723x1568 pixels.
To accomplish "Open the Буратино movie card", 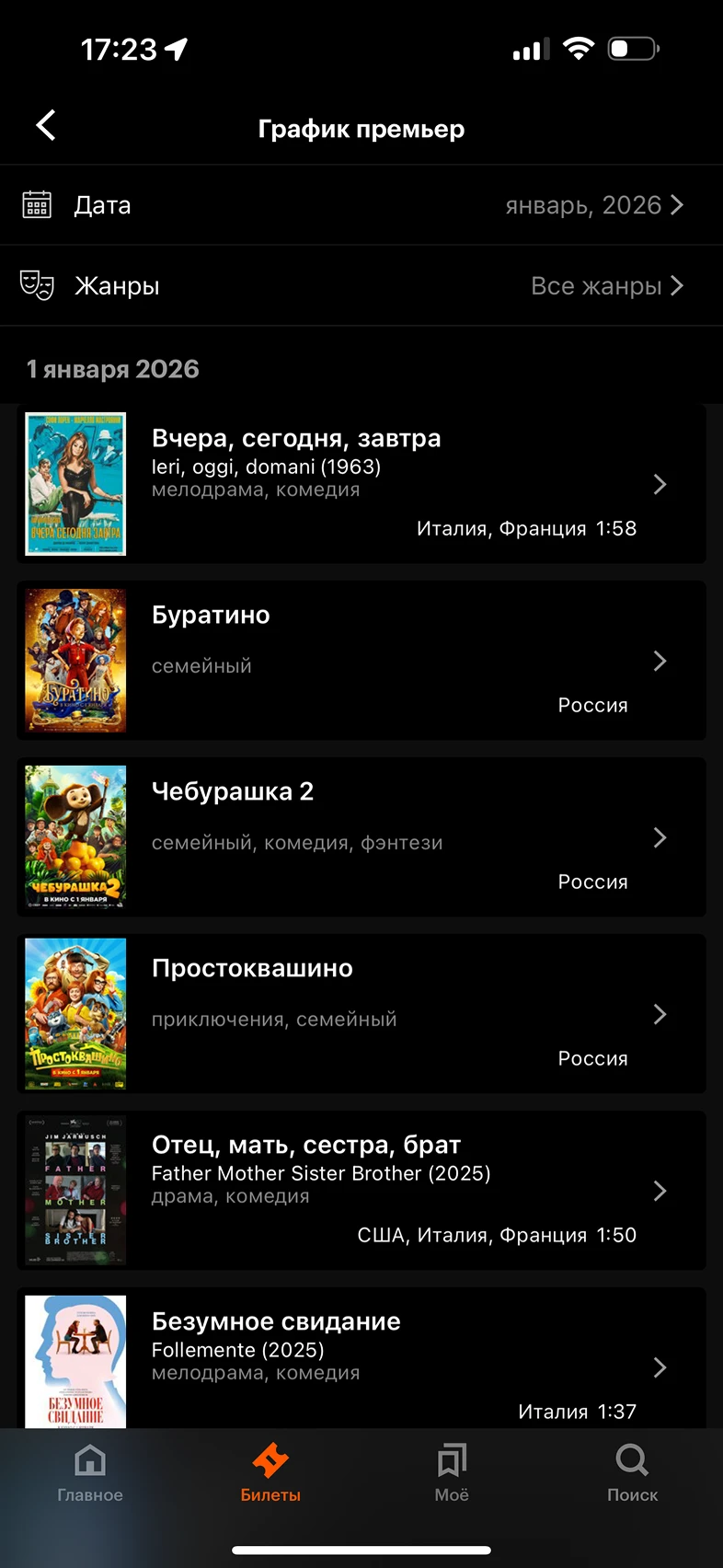I will (361, 661).
